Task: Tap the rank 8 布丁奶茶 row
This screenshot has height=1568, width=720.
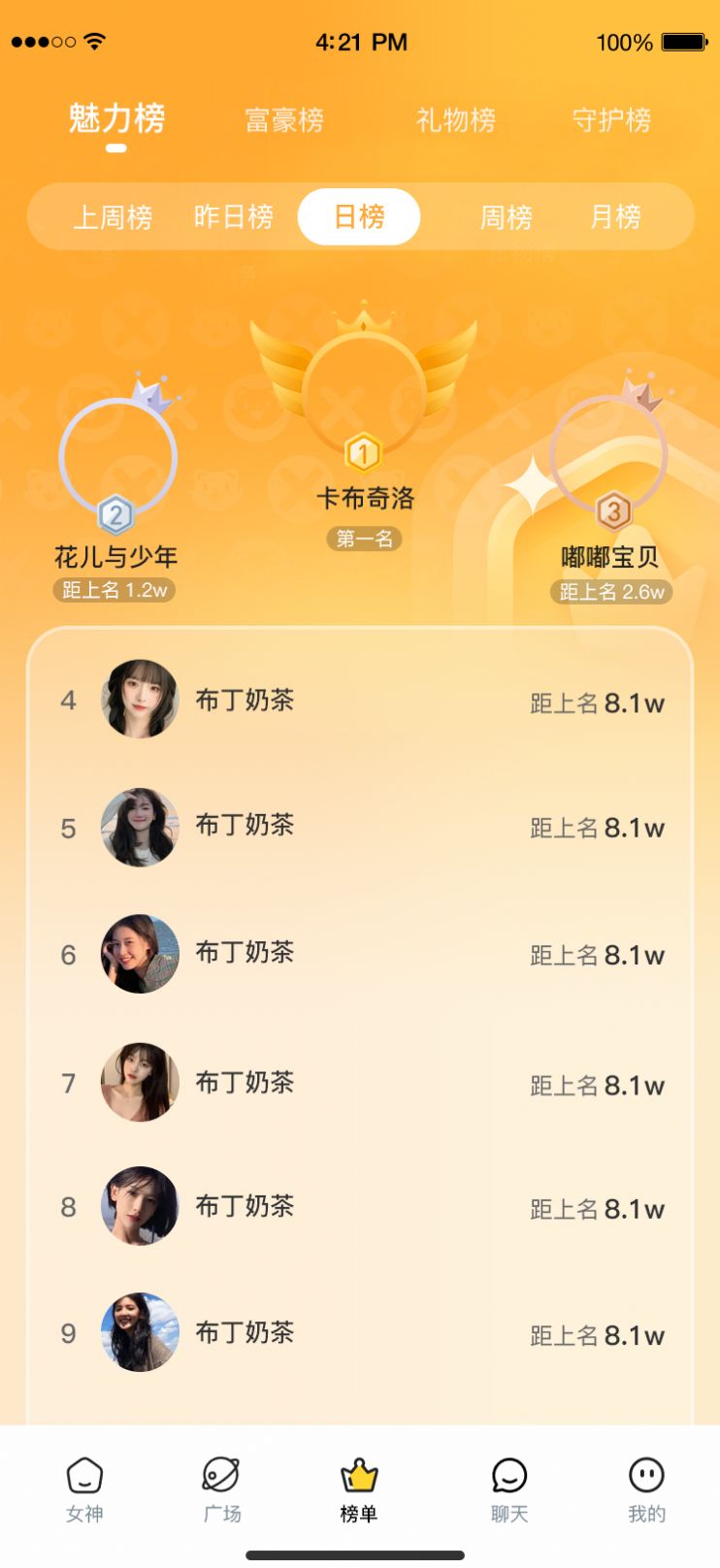Action: tap(360, 1207)
